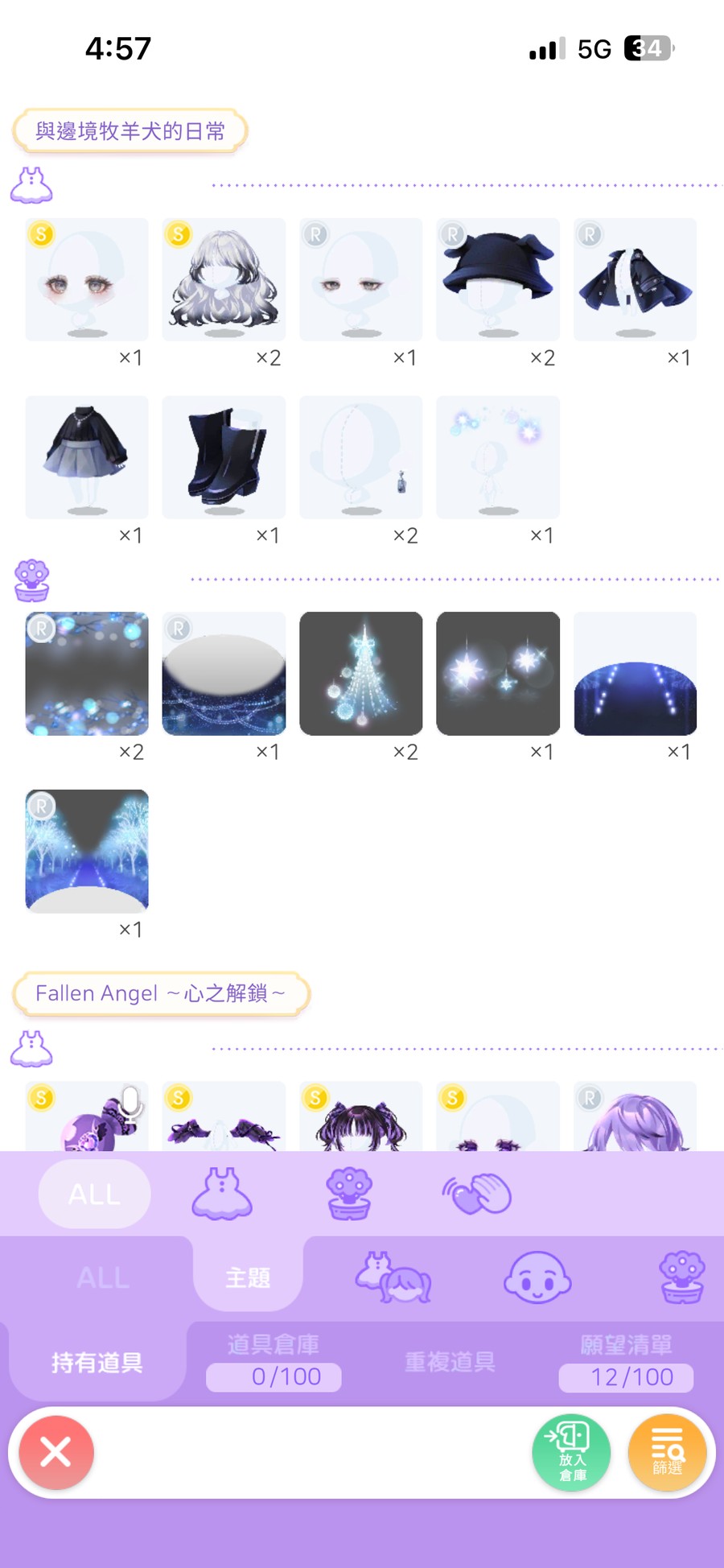Select the silver wavy hair item
The image size is (724, 1568).
[224, 279]
